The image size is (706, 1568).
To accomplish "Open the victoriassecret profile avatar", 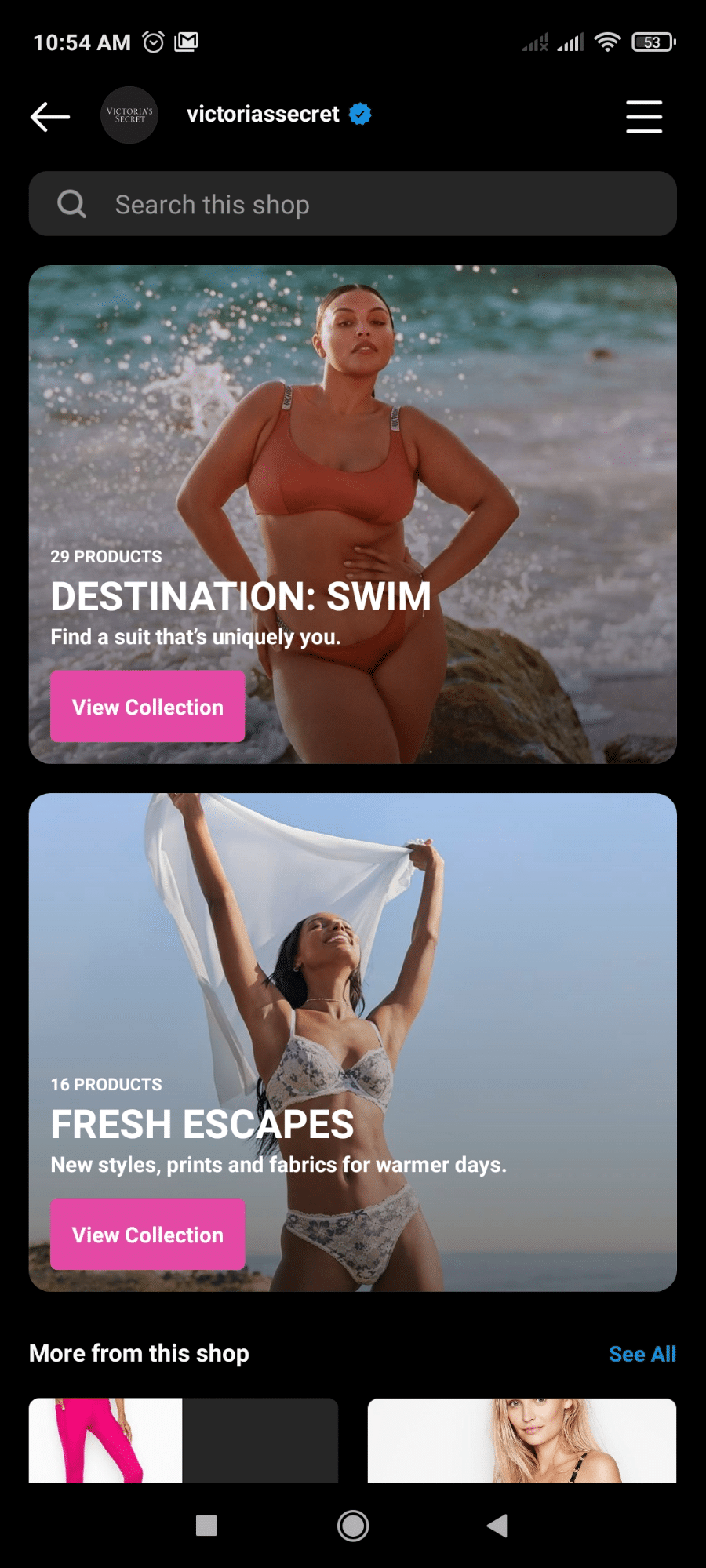I will click(129, 115).
